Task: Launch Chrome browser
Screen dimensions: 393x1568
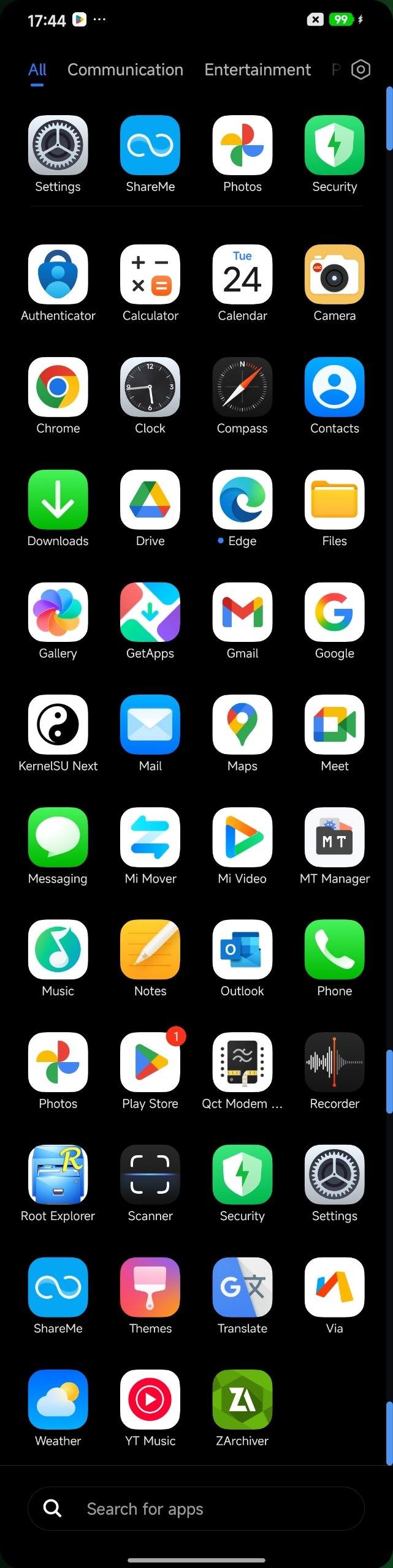Action: (x=58, y=387)
